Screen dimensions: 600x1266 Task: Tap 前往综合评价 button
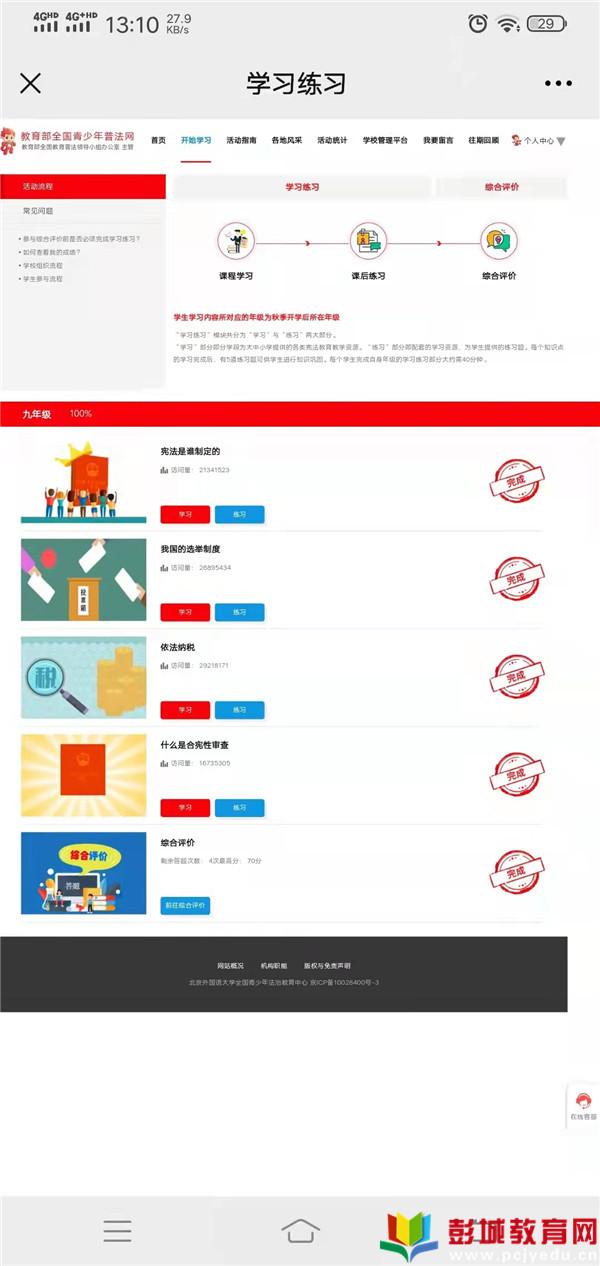[x=185, y=905]
